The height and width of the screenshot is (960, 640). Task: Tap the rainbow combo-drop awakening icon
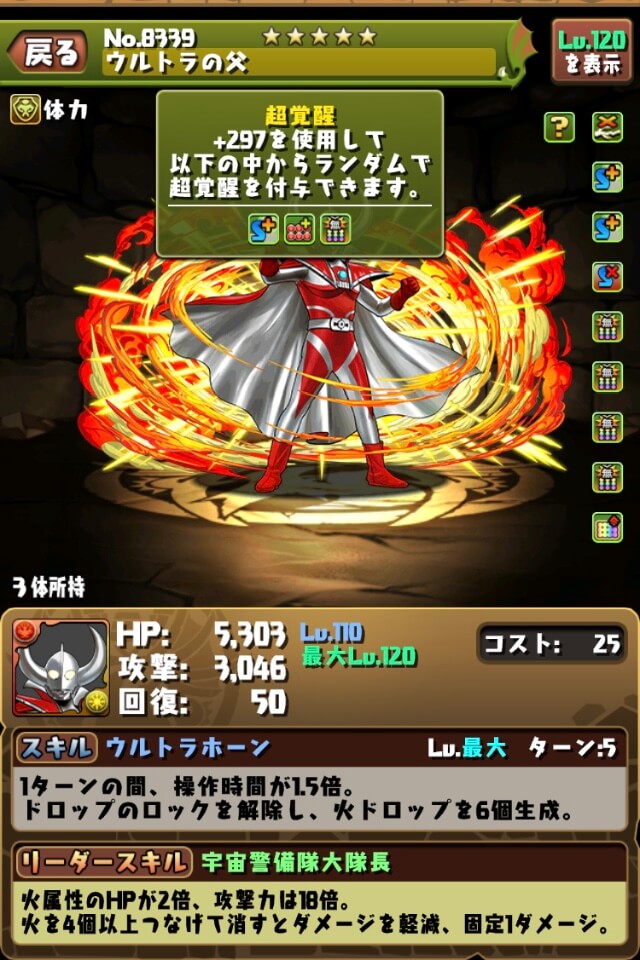point(607,526)
